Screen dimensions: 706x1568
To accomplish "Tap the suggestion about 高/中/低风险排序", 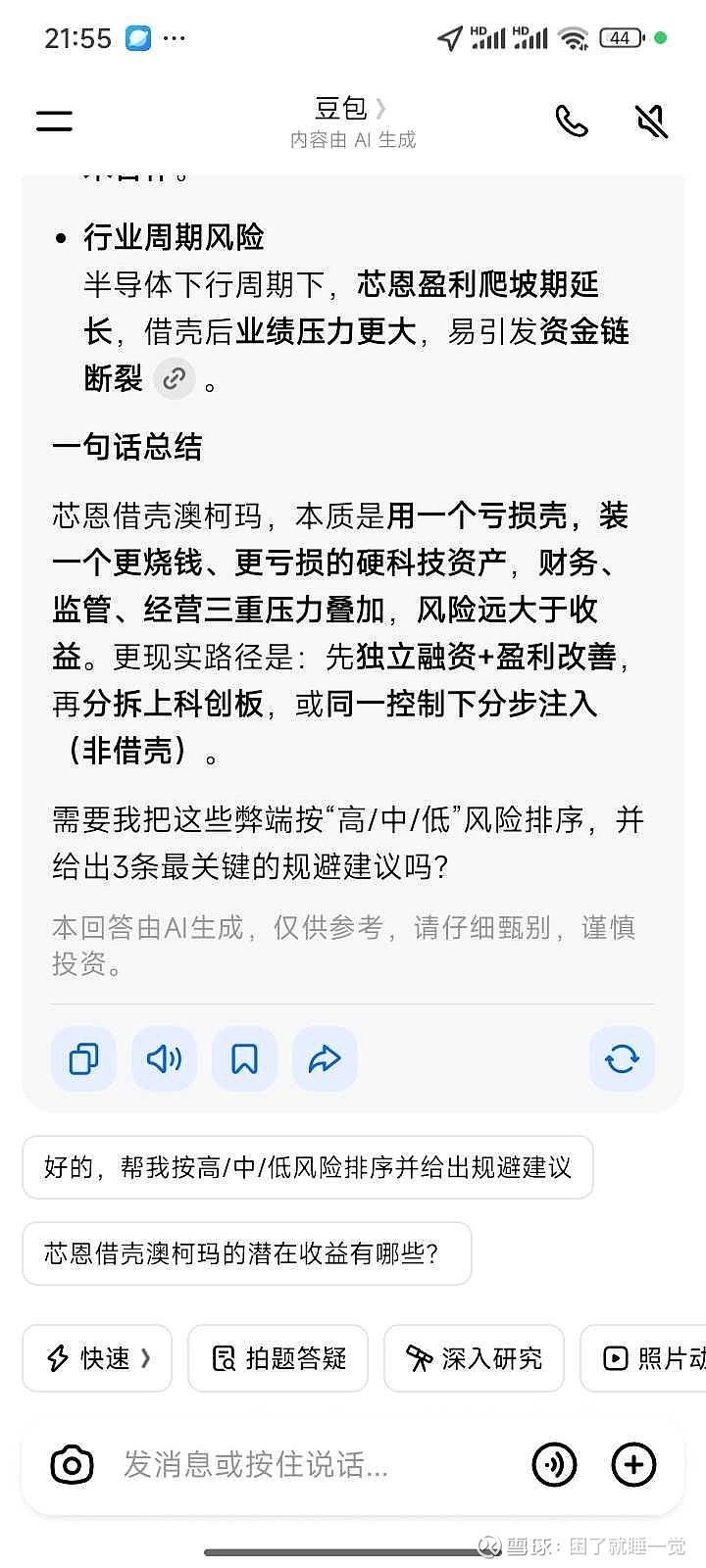I will click(307, 1167).
